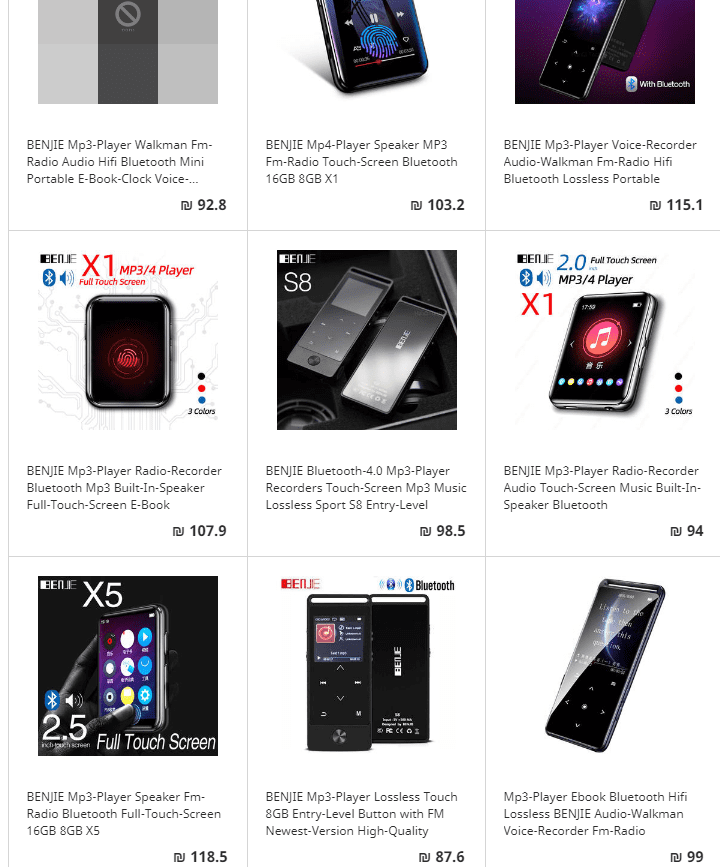The width and height of the screenshot is (720, 867).
Task: Open BENJIE Walkman E-Book-Clock product priced 92.8
Action: [120, 162]
